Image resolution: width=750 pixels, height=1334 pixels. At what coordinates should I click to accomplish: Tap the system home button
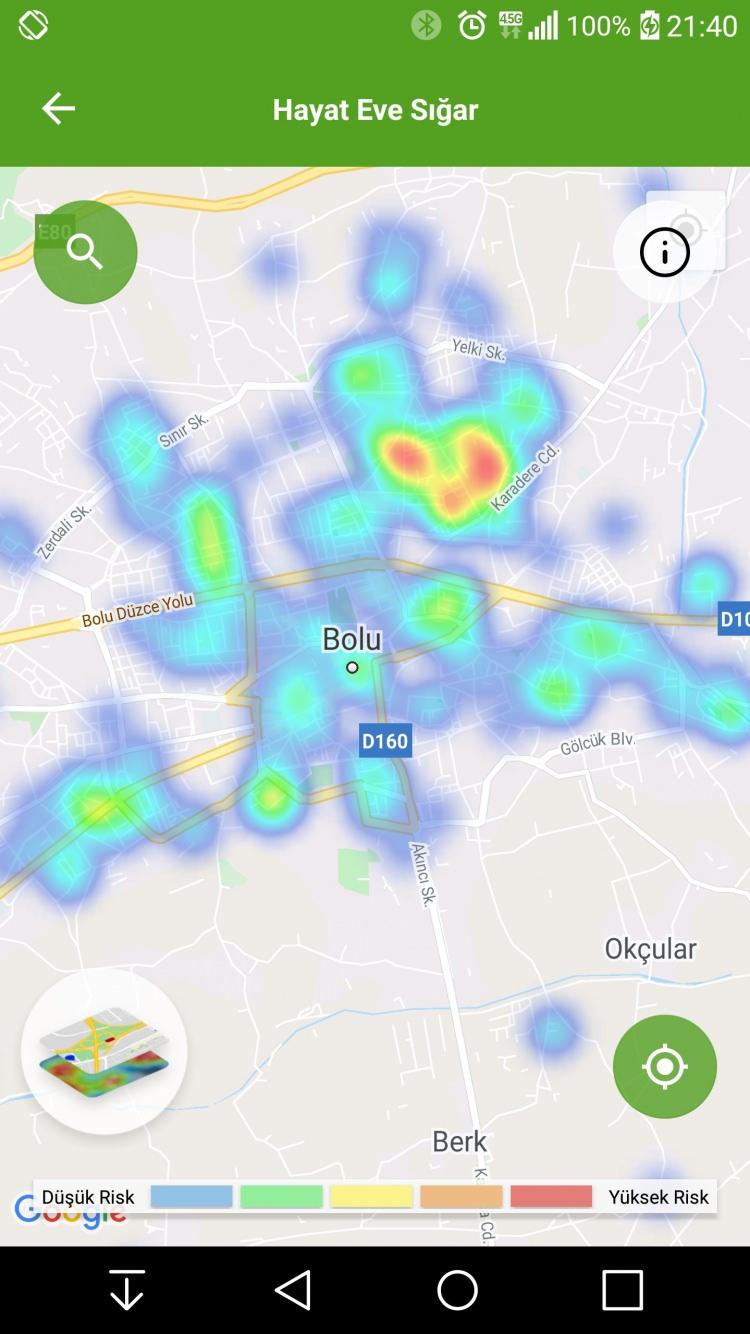click(457, 1290)
